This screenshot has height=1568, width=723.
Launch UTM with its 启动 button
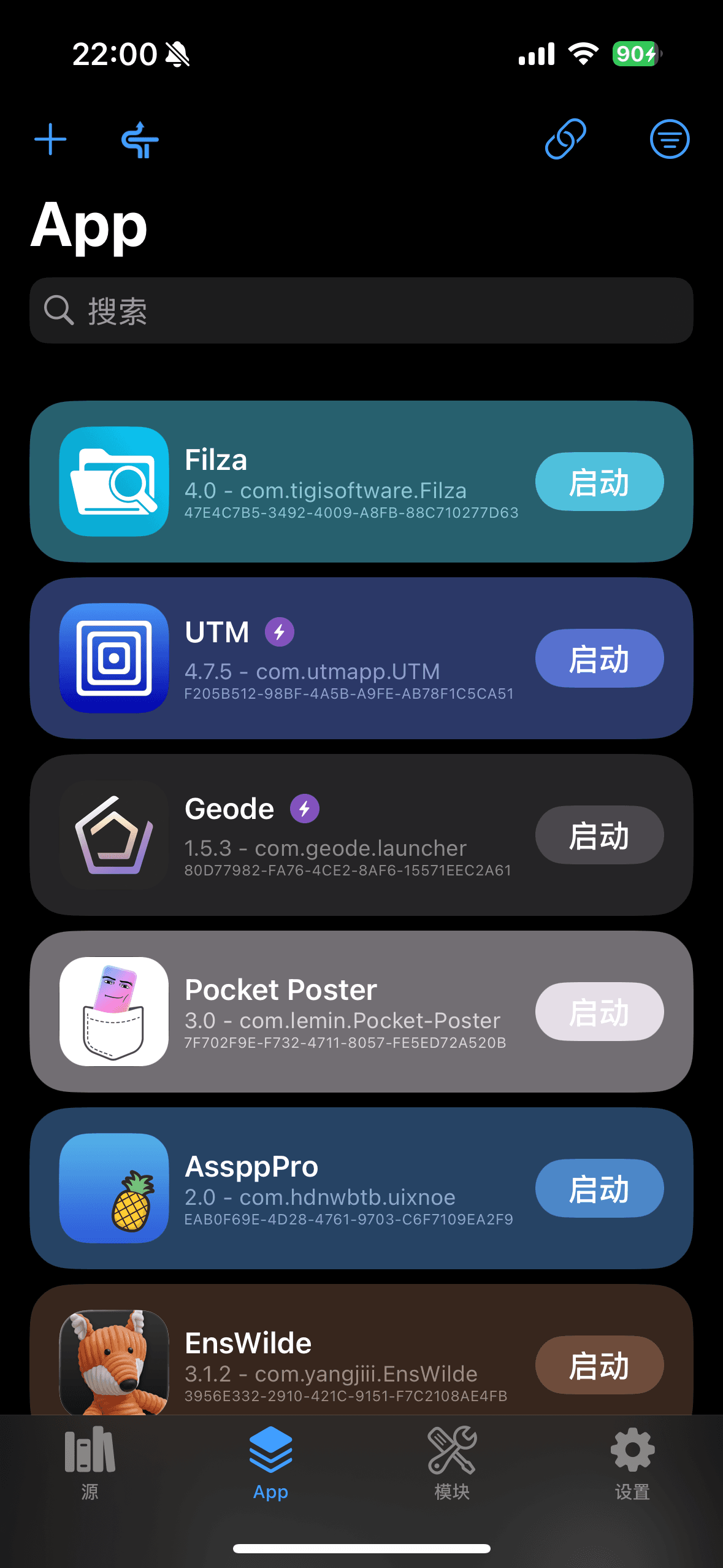pos(599,659)
